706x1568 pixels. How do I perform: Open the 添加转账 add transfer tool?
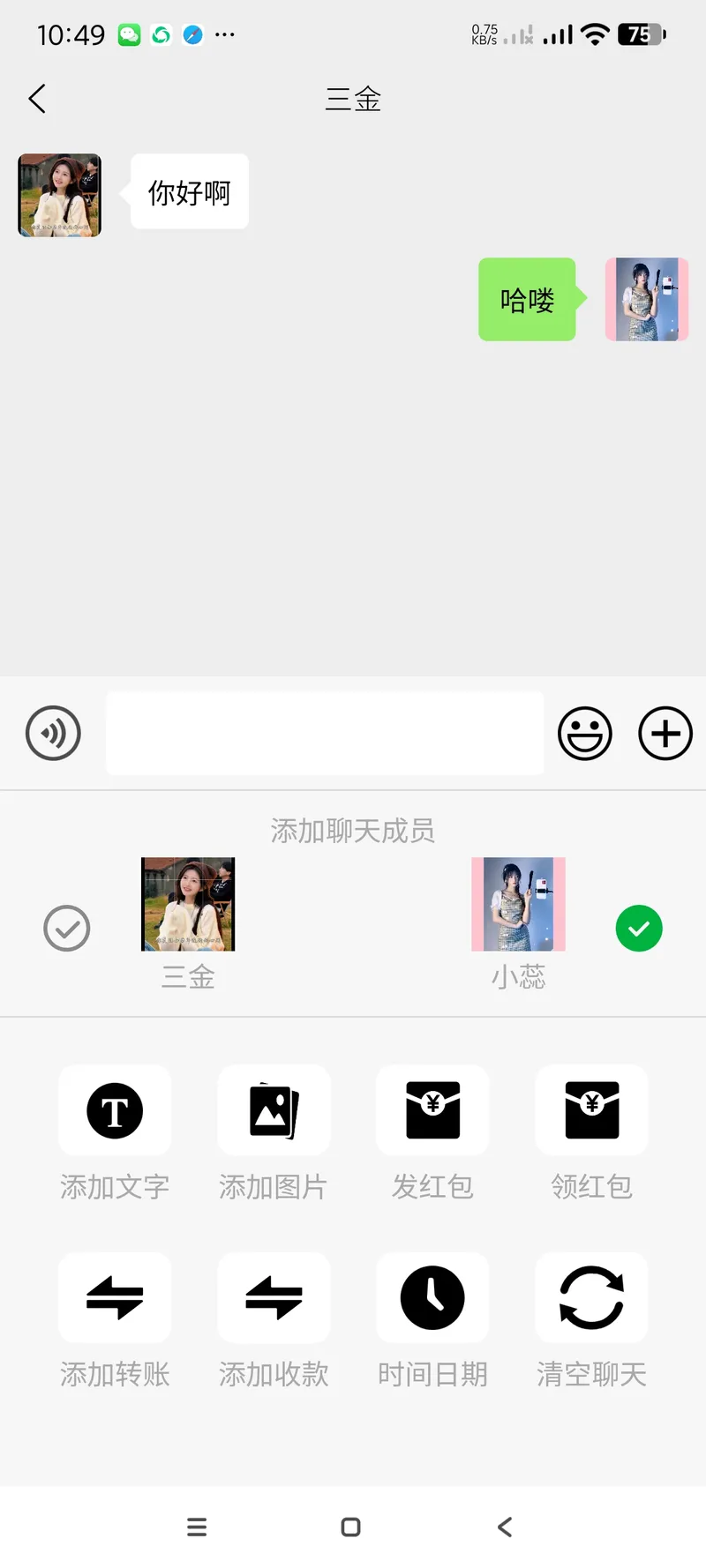coord(114,1297)
